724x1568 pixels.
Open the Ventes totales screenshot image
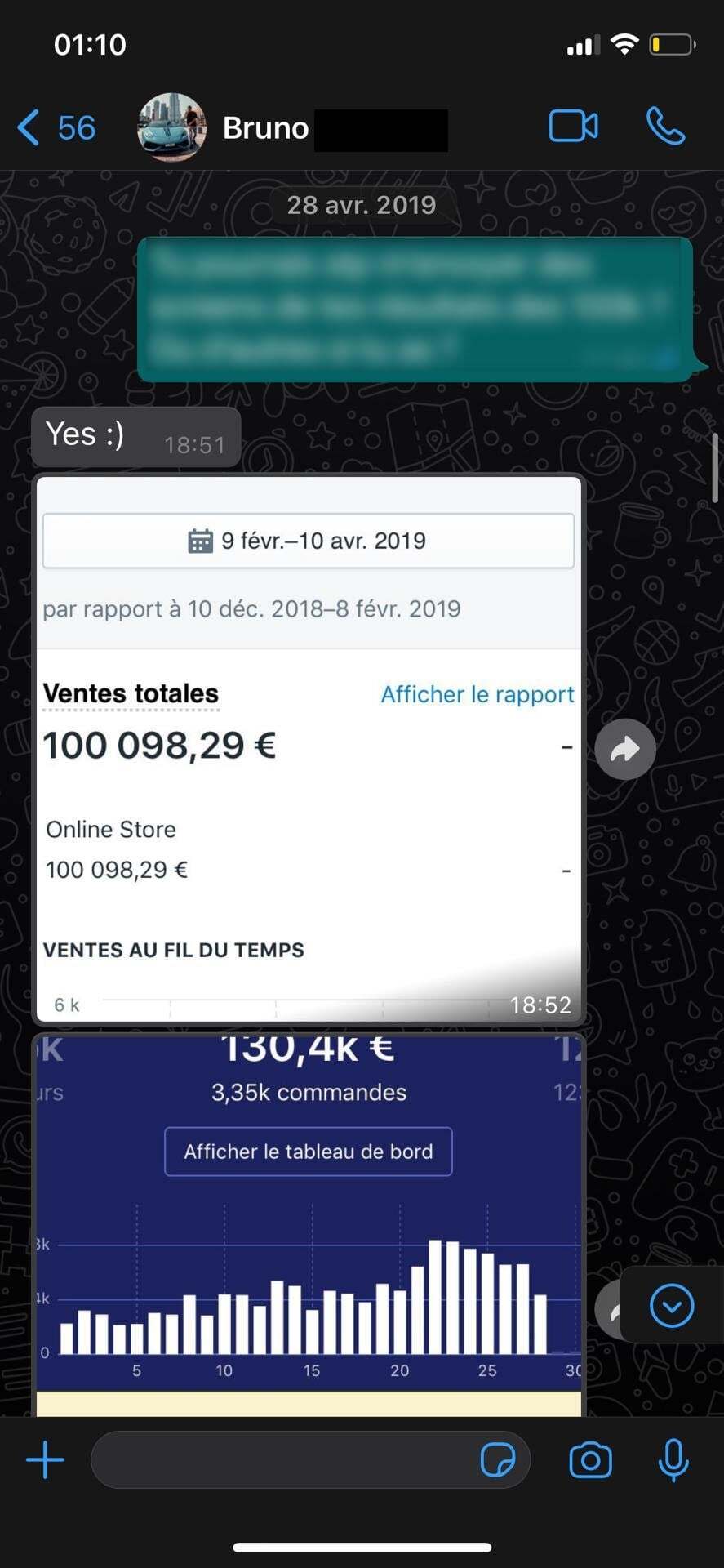[x=309, y=749]
